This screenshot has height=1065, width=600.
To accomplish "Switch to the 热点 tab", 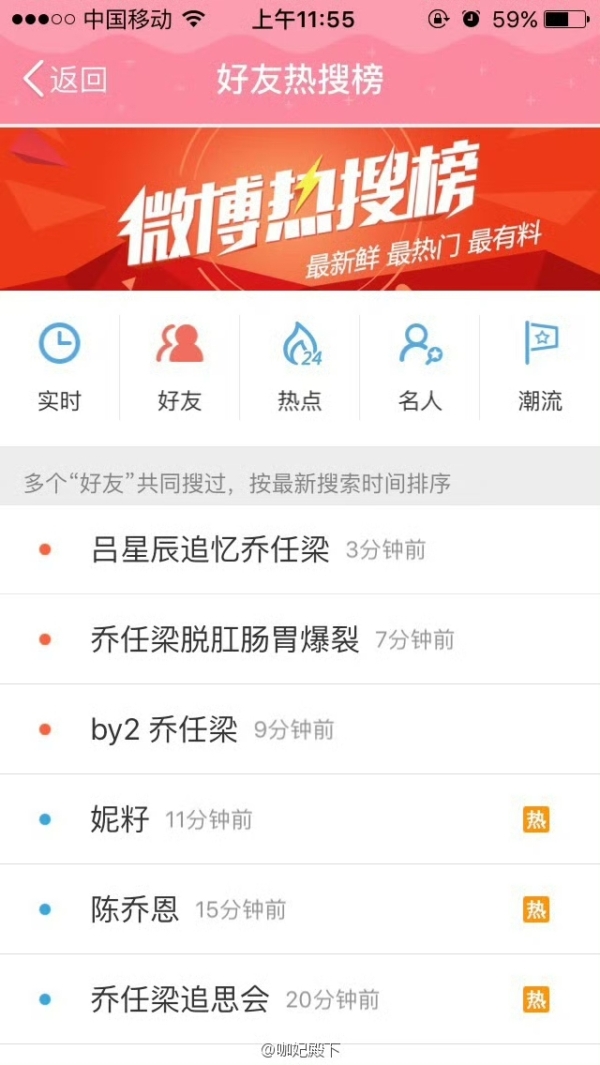I will click(300, 368).
